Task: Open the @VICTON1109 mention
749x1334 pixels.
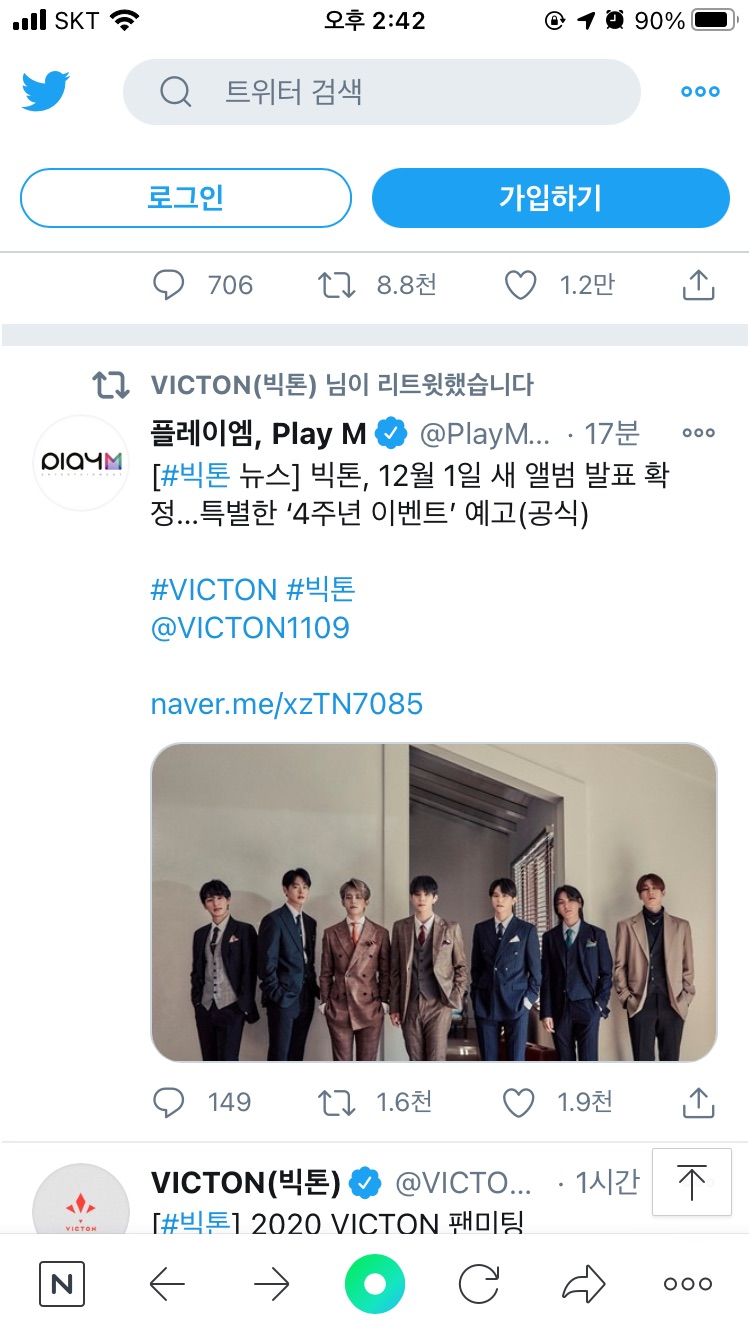Action: click(250, 628)
